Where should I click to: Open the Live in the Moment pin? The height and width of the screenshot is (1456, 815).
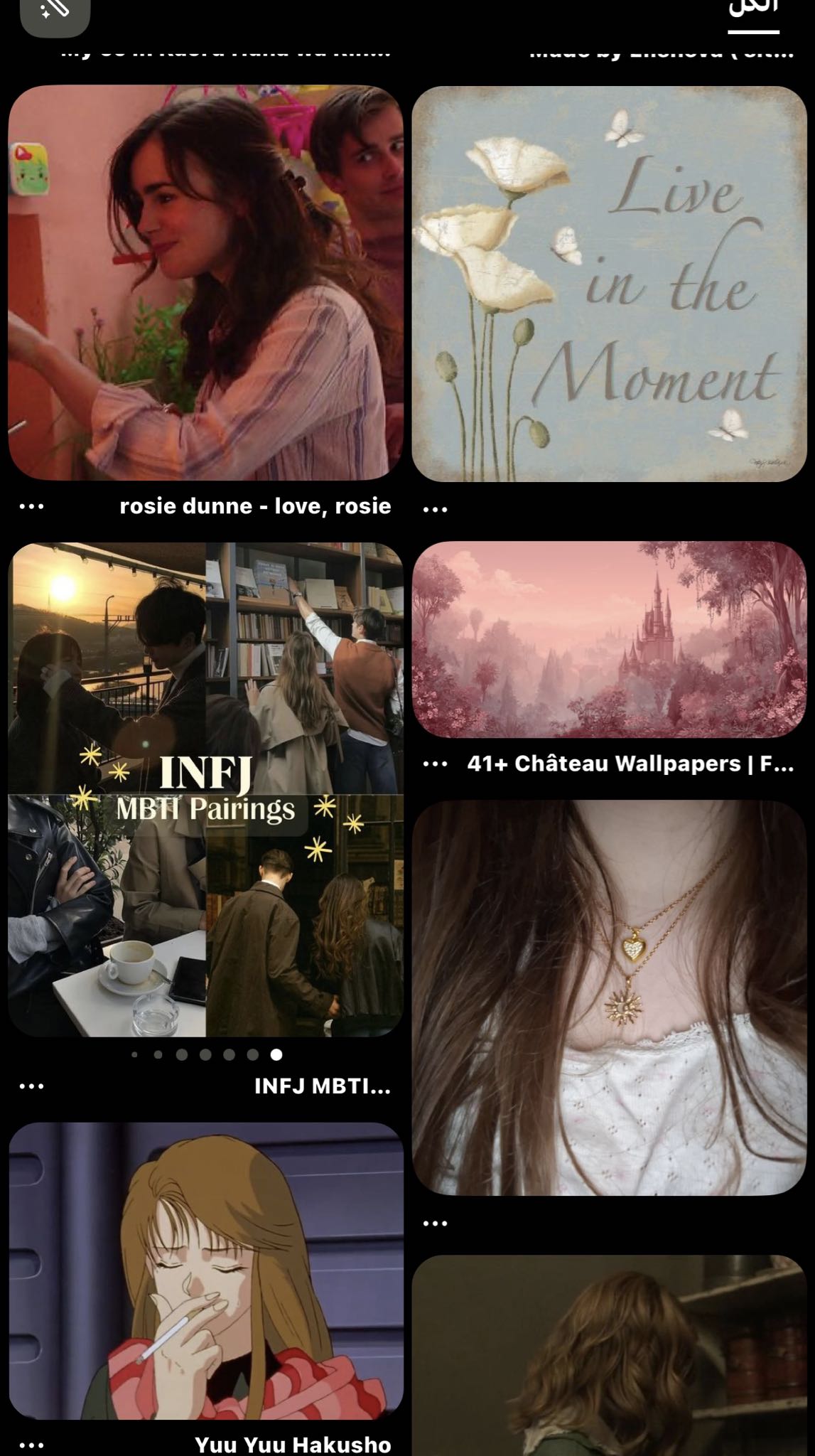coord(609,284)
